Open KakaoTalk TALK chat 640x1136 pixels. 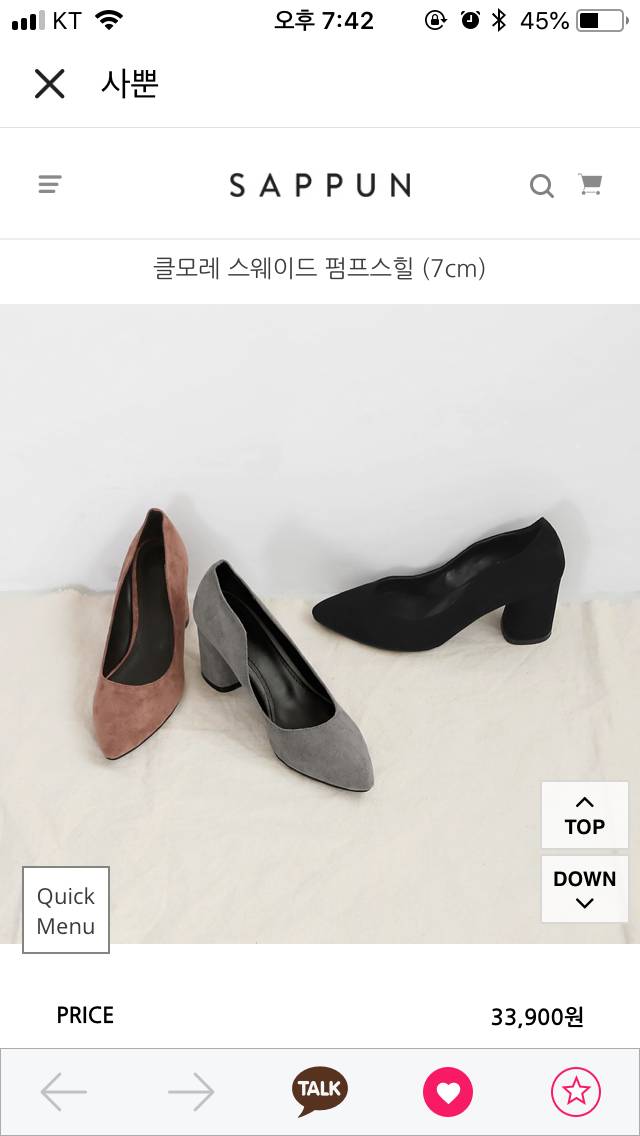[320, 1091]
